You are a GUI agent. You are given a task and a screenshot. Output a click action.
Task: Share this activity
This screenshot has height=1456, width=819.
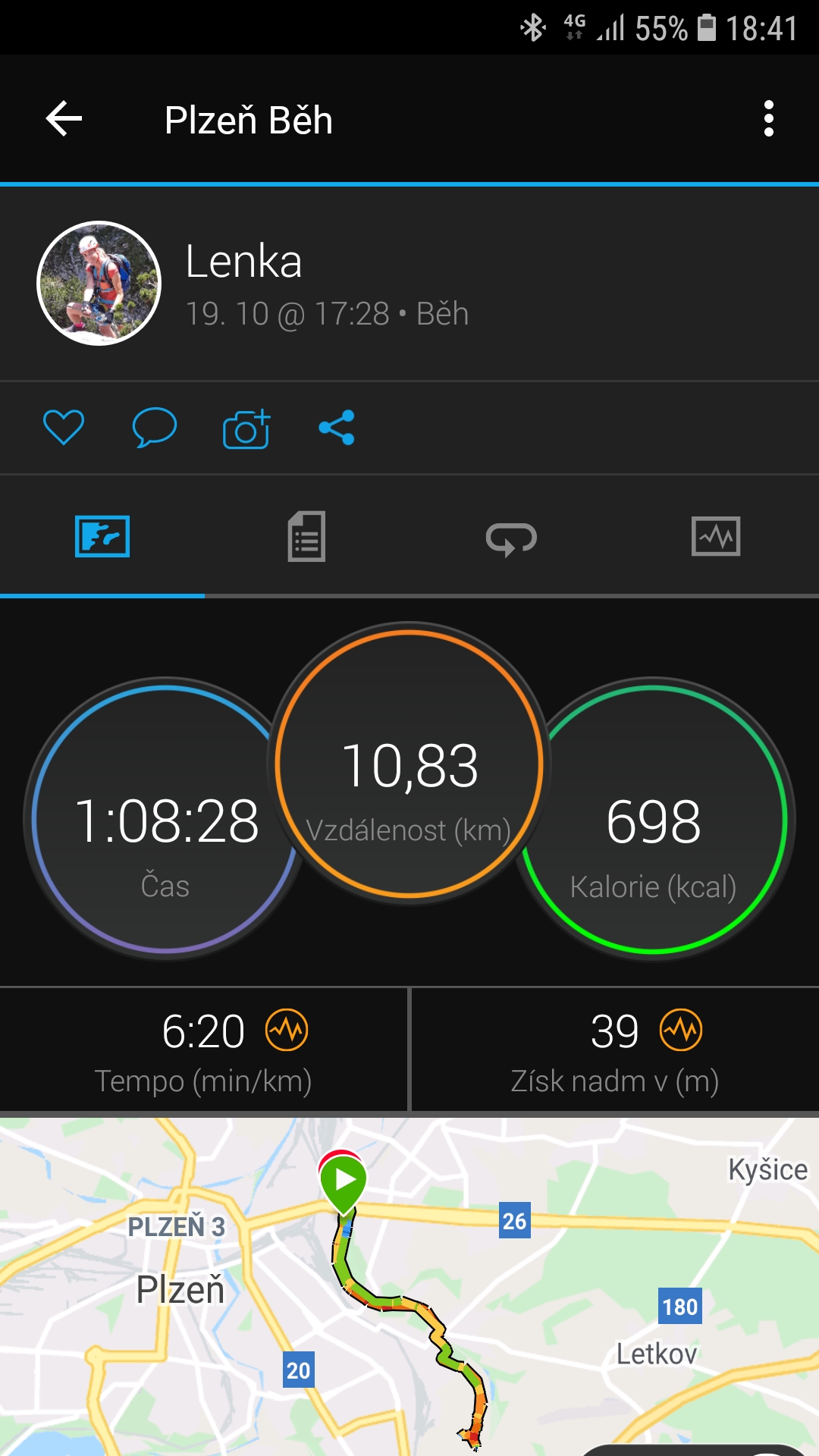click(x=337, y=427)
